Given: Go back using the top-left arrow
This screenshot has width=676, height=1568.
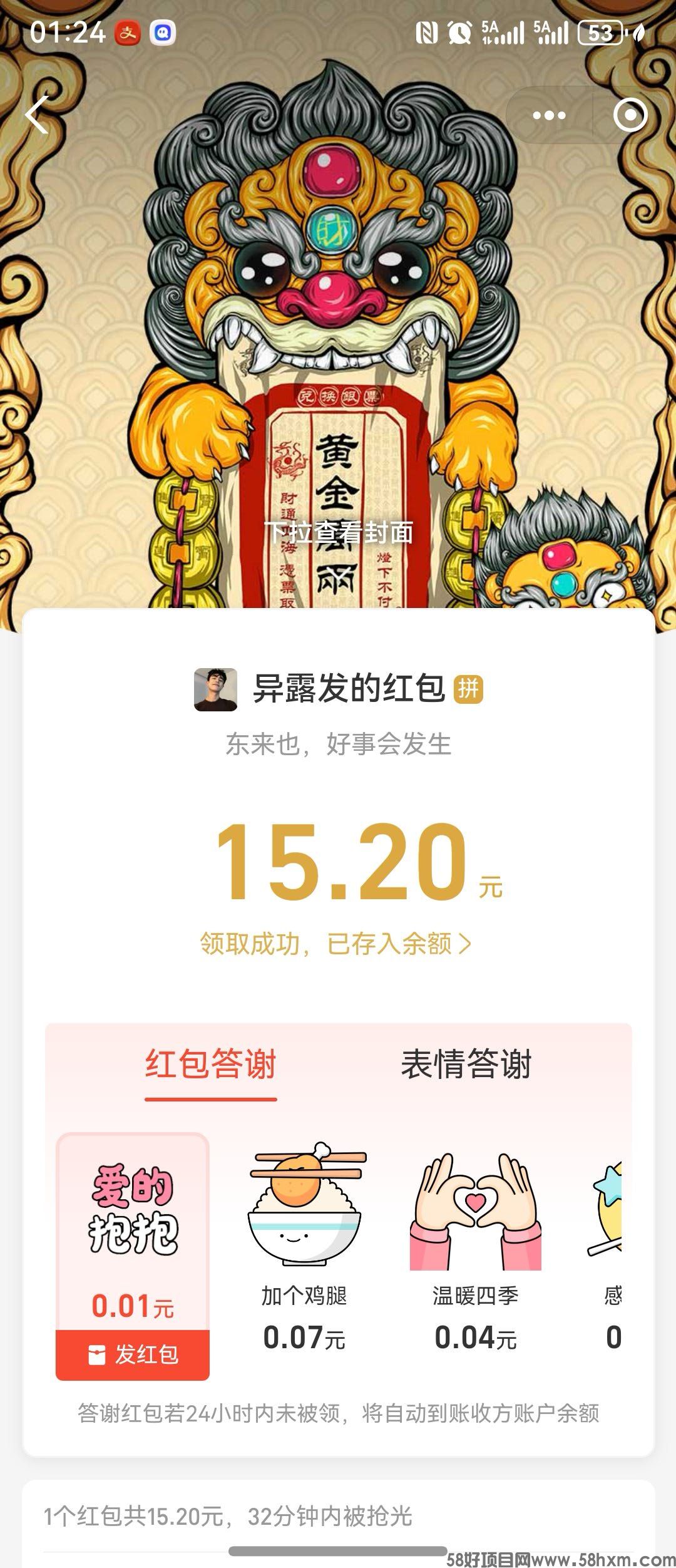Looking at the screenshot, I should (38, 115).
